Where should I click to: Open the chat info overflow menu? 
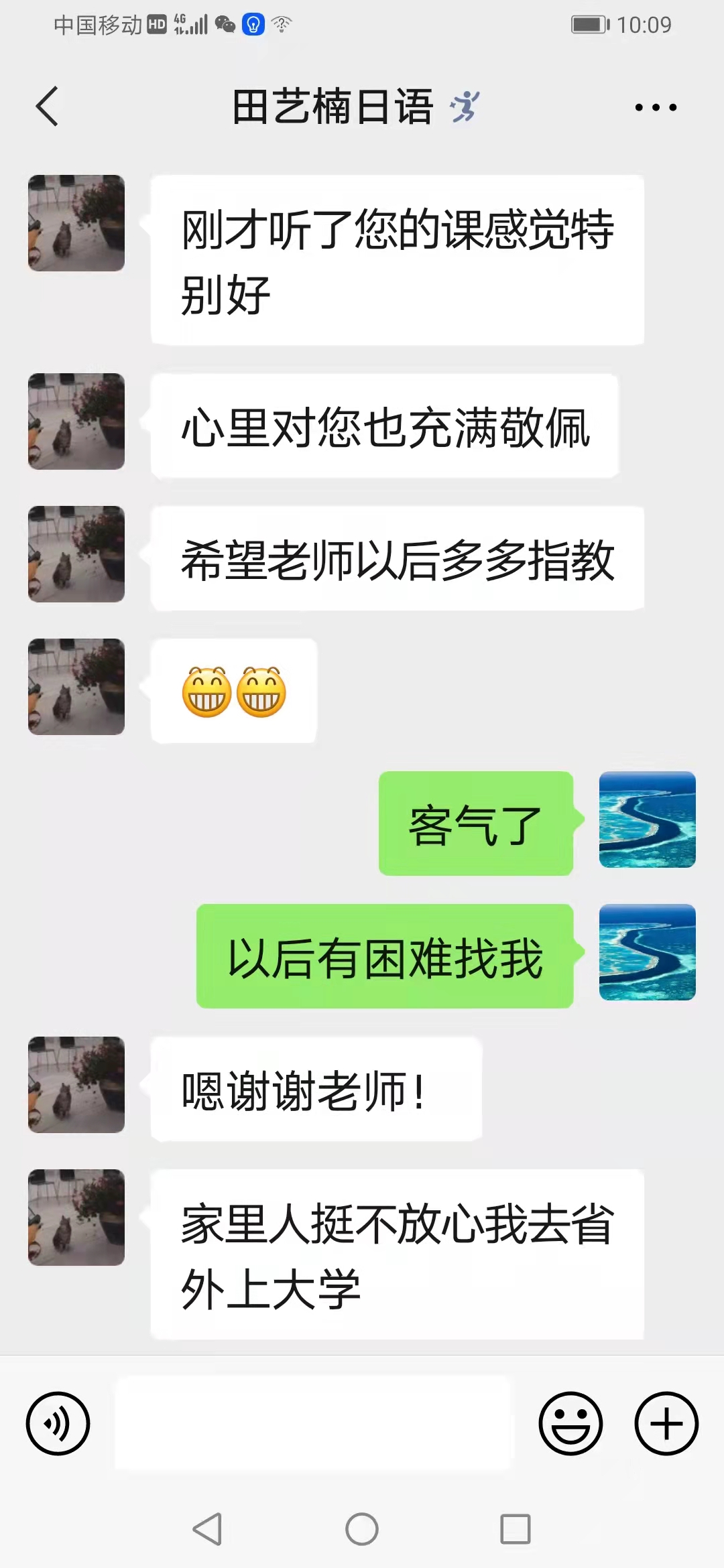[656, 107]
